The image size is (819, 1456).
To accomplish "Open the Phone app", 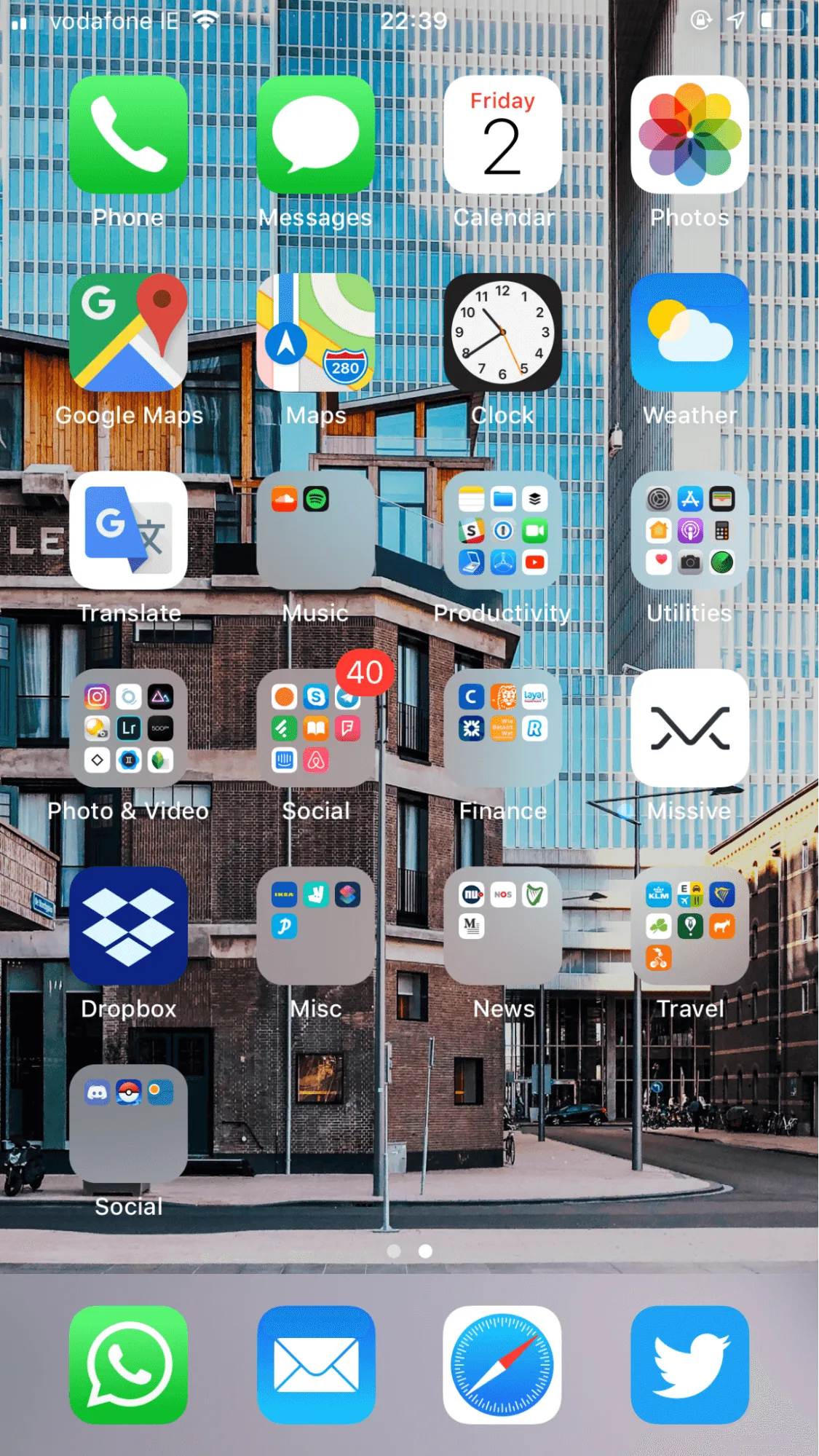I will click(128, 135).
